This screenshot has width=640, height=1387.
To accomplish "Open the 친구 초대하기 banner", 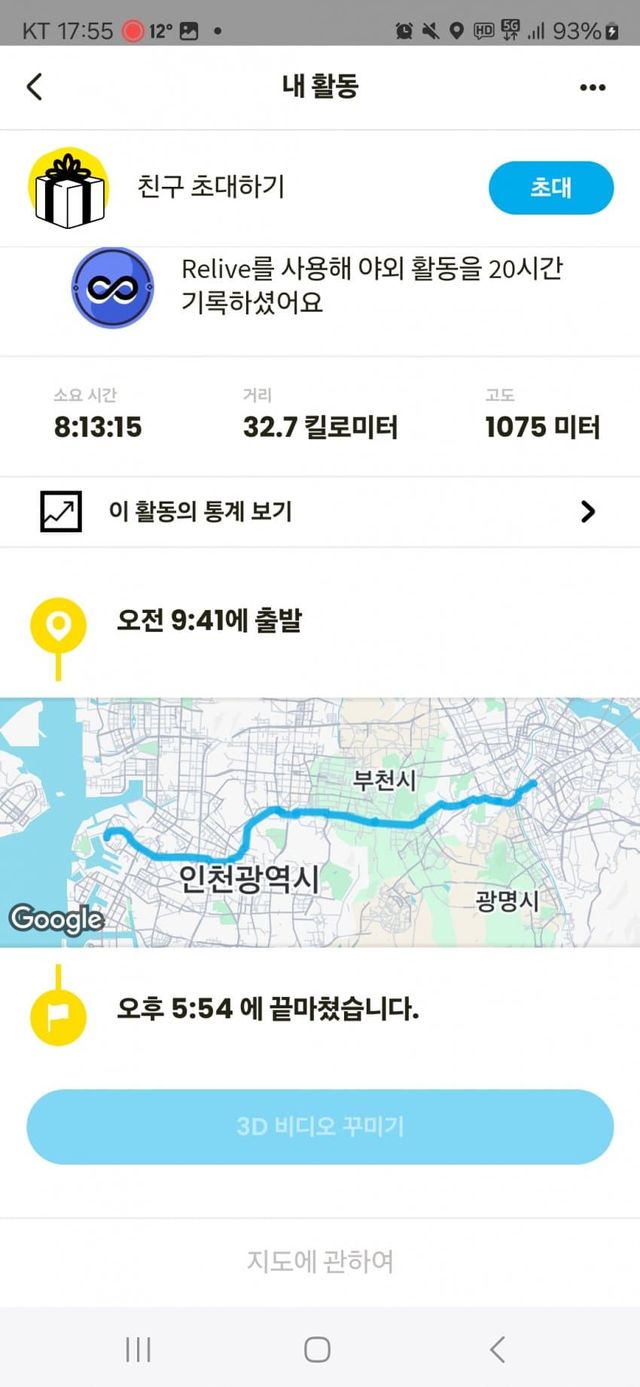I will (210, 187).
